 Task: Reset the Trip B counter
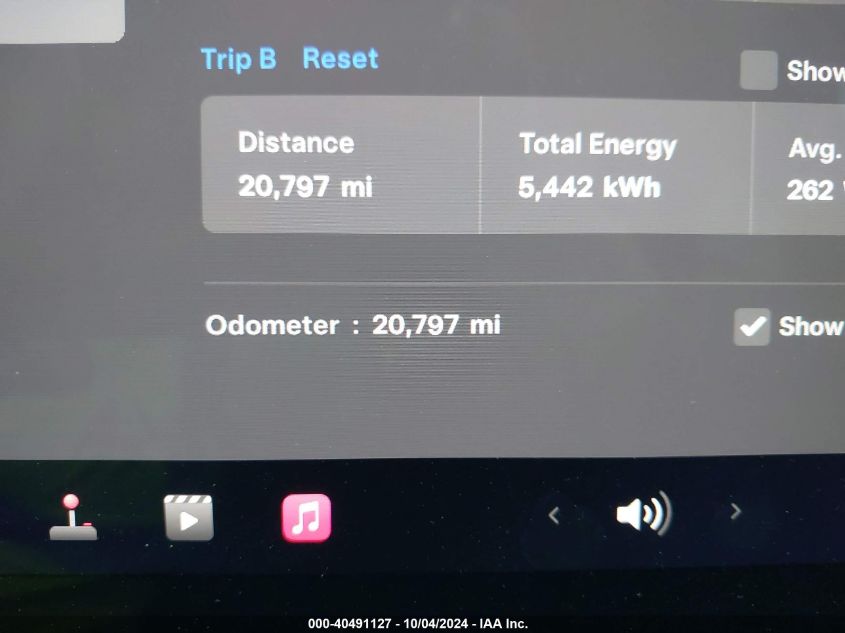pos(340,59)
